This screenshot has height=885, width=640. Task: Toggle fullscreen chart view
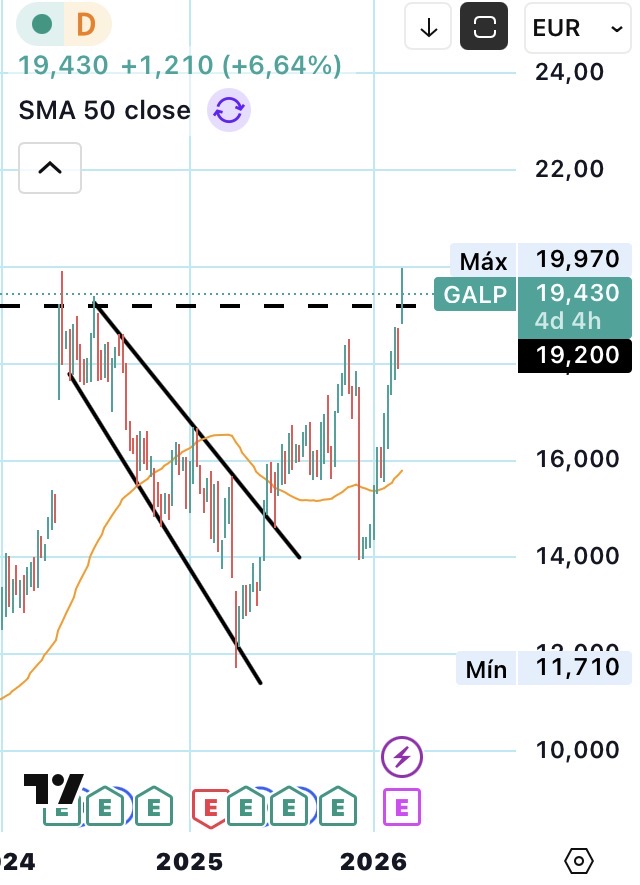click(x=484, y=27)
